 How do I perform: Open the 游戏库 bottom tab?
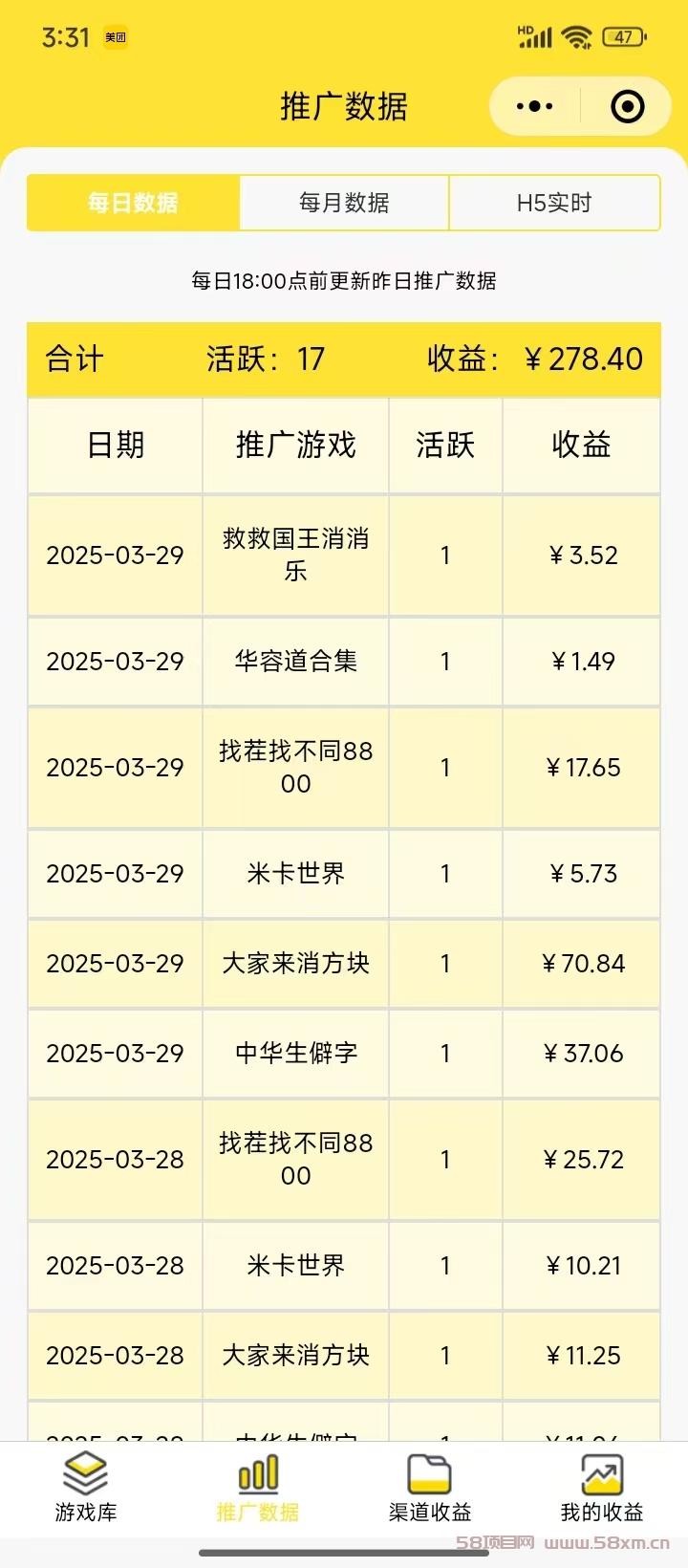[x=86, y=1488]
